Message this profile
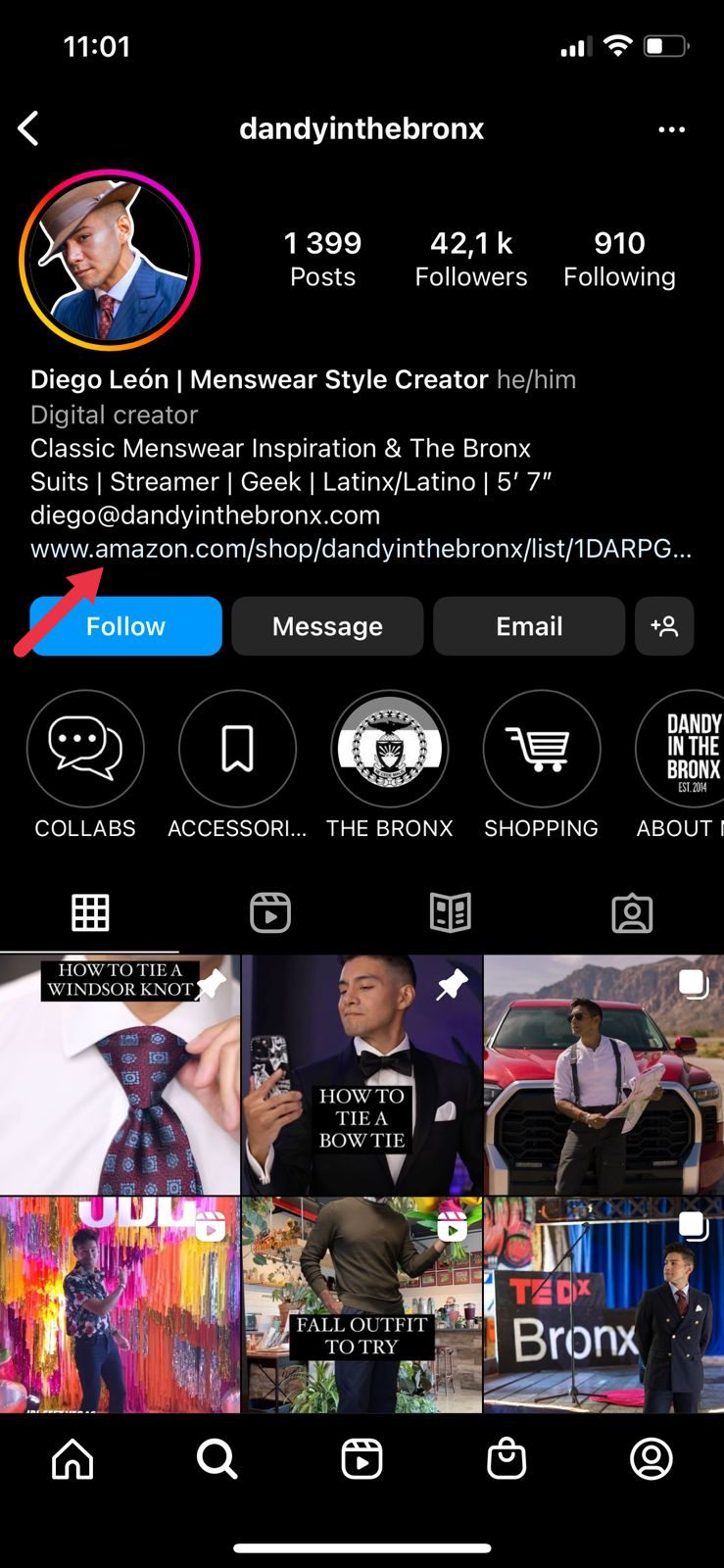The height and width of the screenshot is (1568, 724). (x=327, y=626)
